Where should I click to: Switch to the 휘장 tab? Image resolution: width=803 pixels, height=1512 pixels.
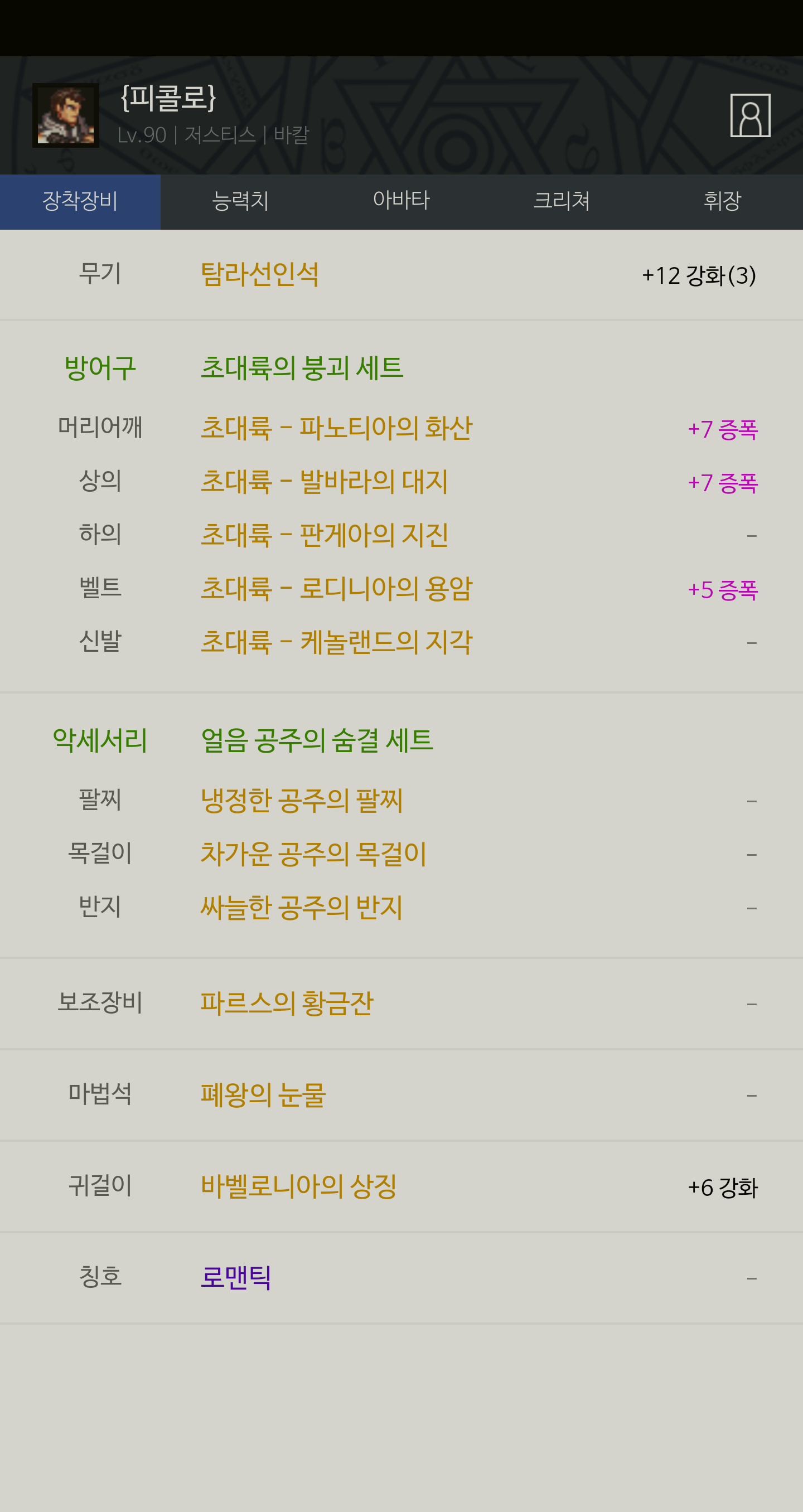(x=723, y=201)
